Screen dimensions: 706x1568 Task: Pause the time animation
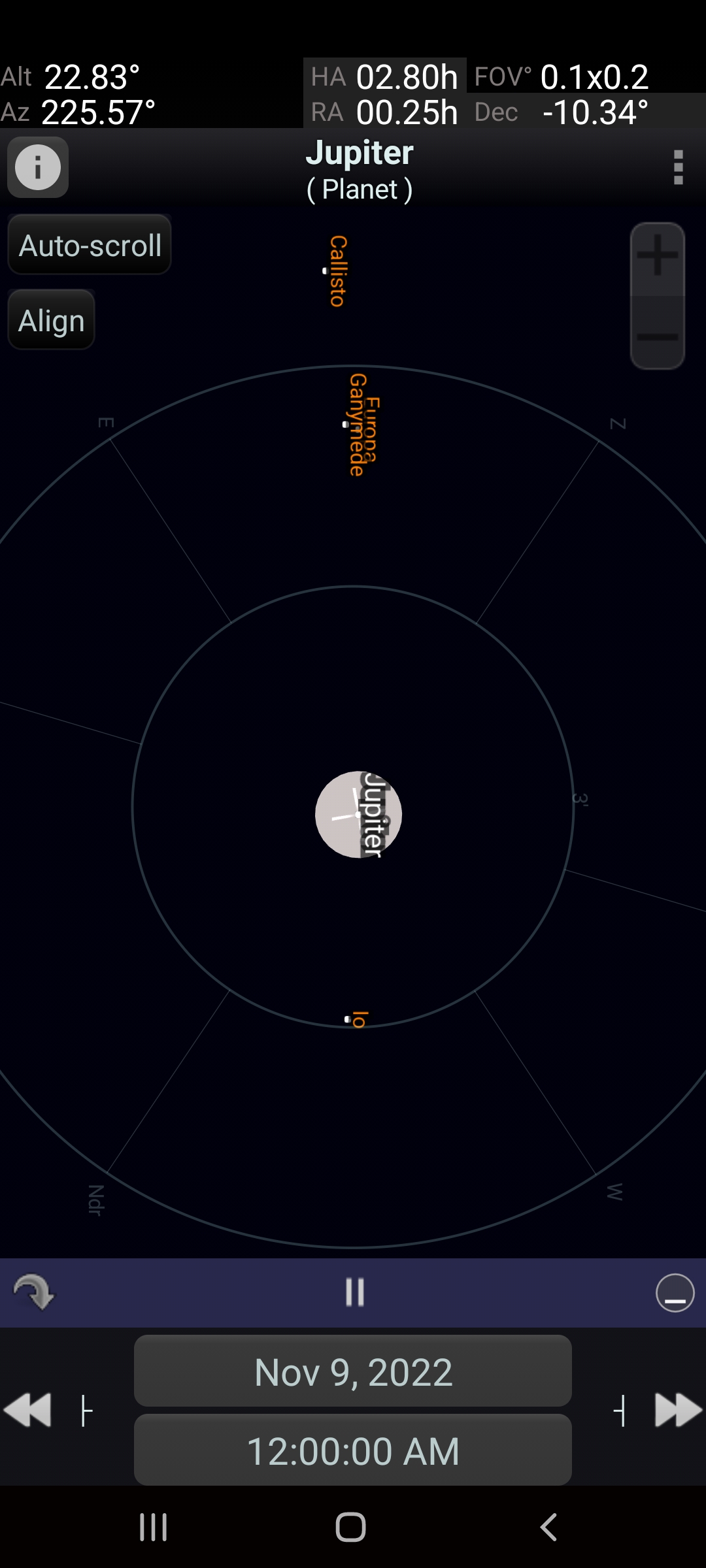(354, 1292)
